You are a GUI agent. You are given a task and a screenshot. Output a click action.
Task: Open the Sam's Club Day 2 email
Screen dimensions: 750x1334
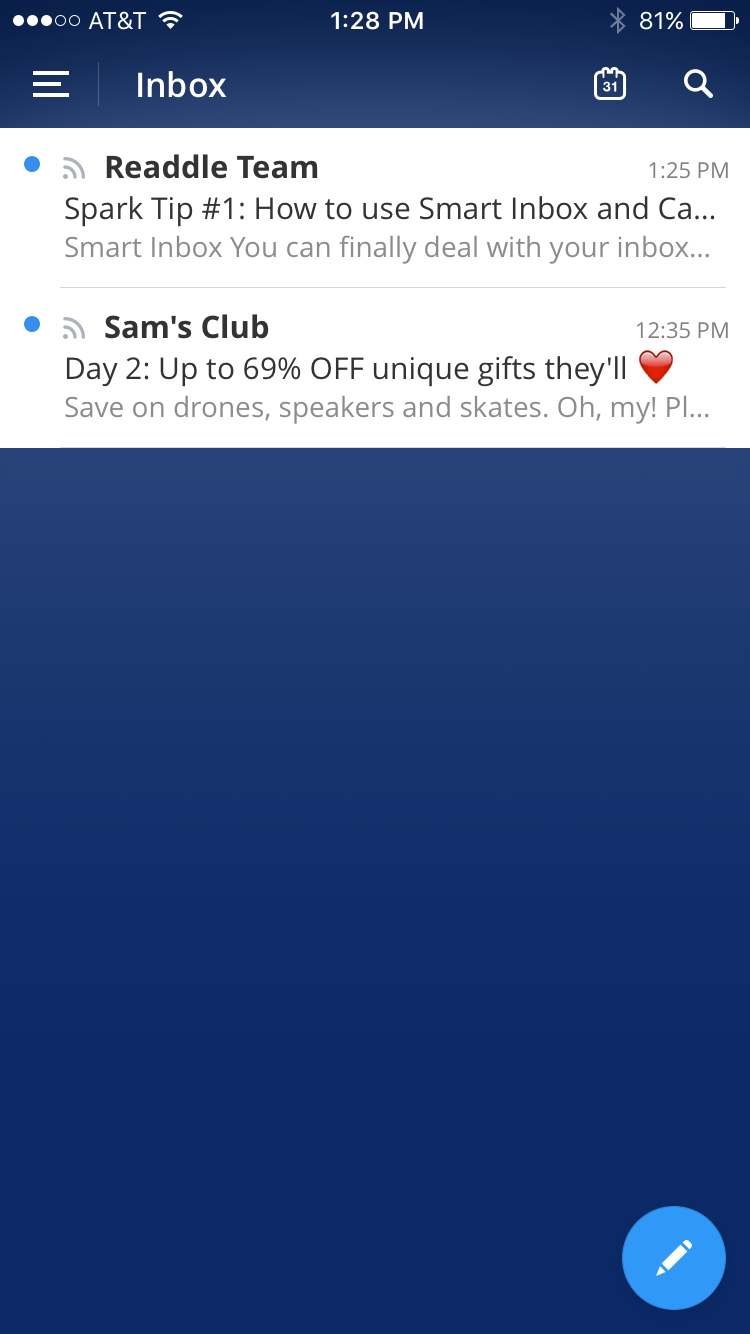coord(375,368)
